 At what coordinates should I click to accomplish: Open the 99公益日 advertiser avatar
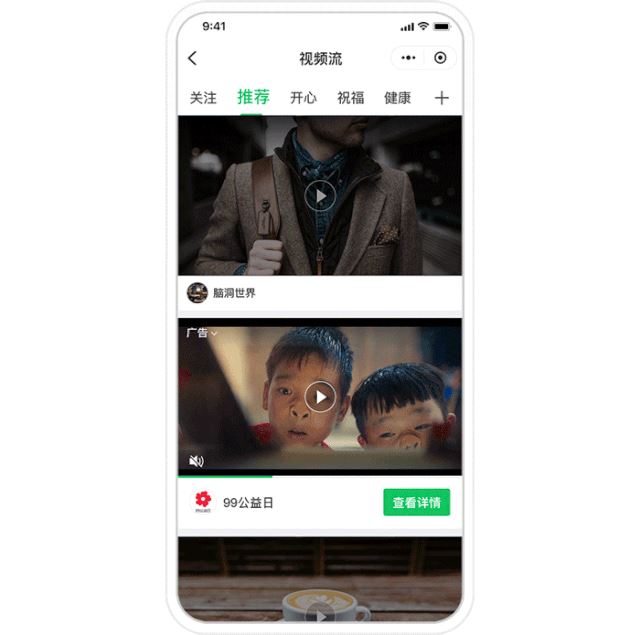pos(203,502)
